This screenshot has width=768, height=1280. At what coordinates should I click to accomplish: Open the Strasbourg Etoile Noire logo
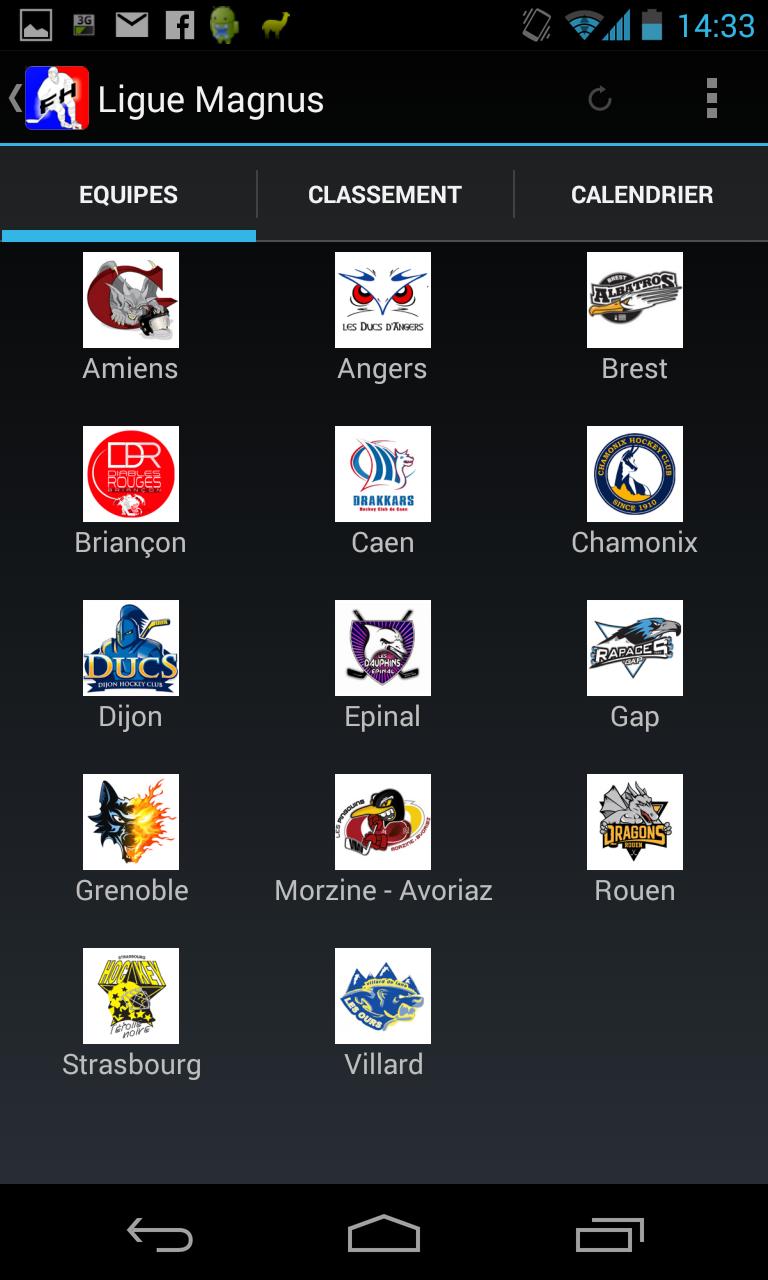click(130, 995)
